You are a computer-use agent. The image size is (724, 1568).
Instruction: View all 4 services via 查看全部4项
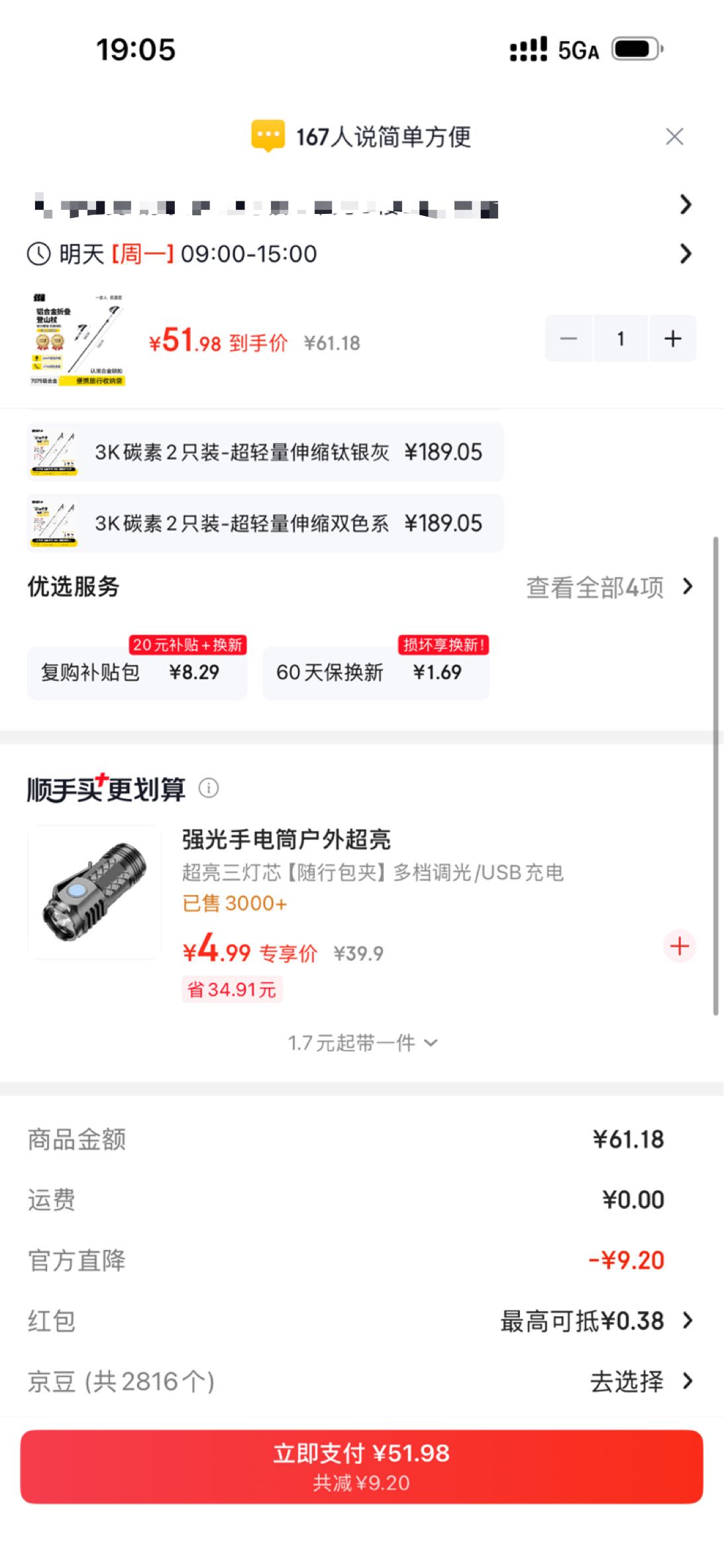coord(609,588)
